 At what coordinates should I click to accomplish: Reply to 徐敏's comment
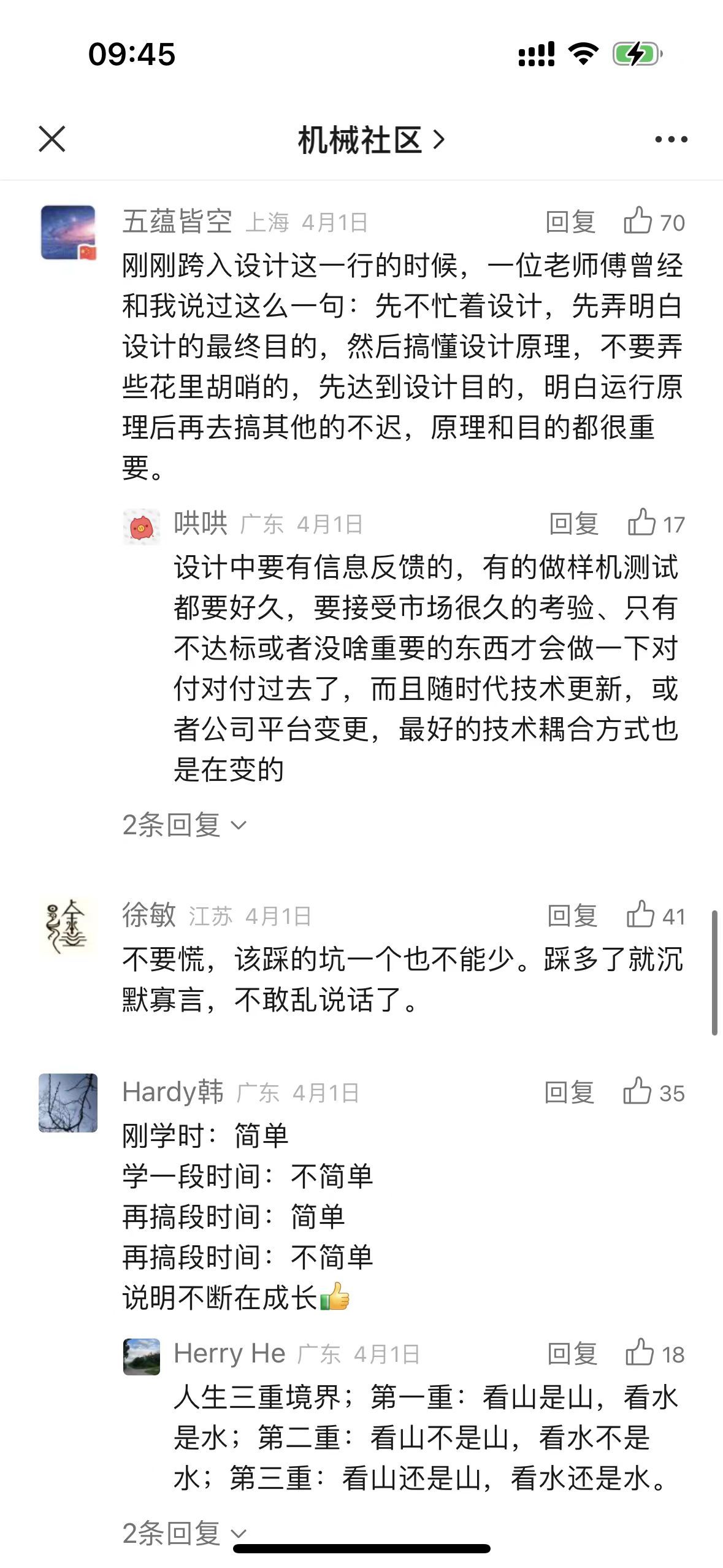[x=572, y=916]
